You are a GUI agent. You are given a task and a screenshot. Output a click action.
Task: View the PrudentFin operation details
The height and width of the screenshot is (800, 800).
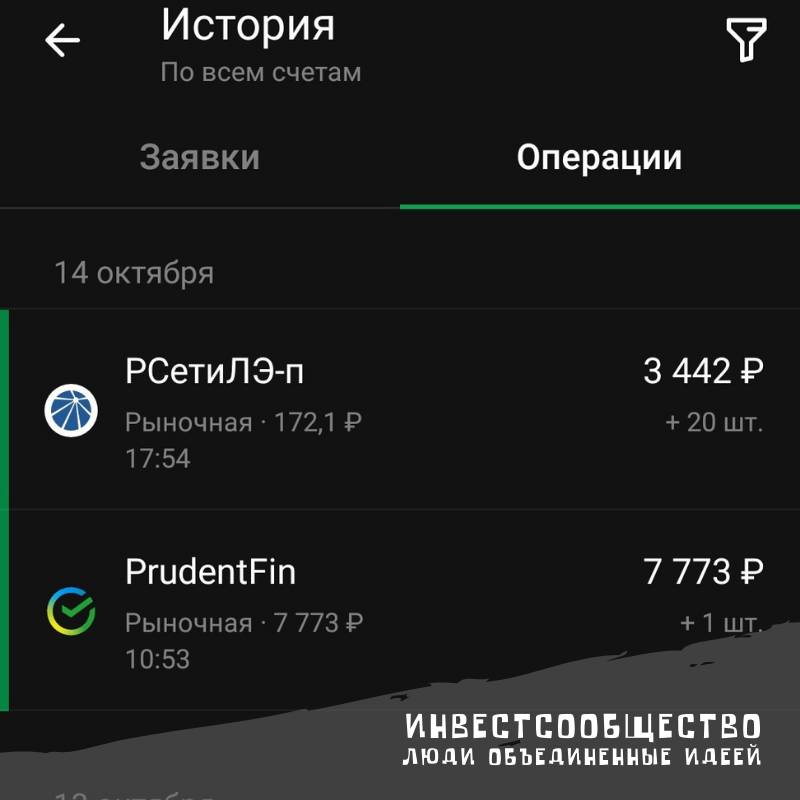400,608
